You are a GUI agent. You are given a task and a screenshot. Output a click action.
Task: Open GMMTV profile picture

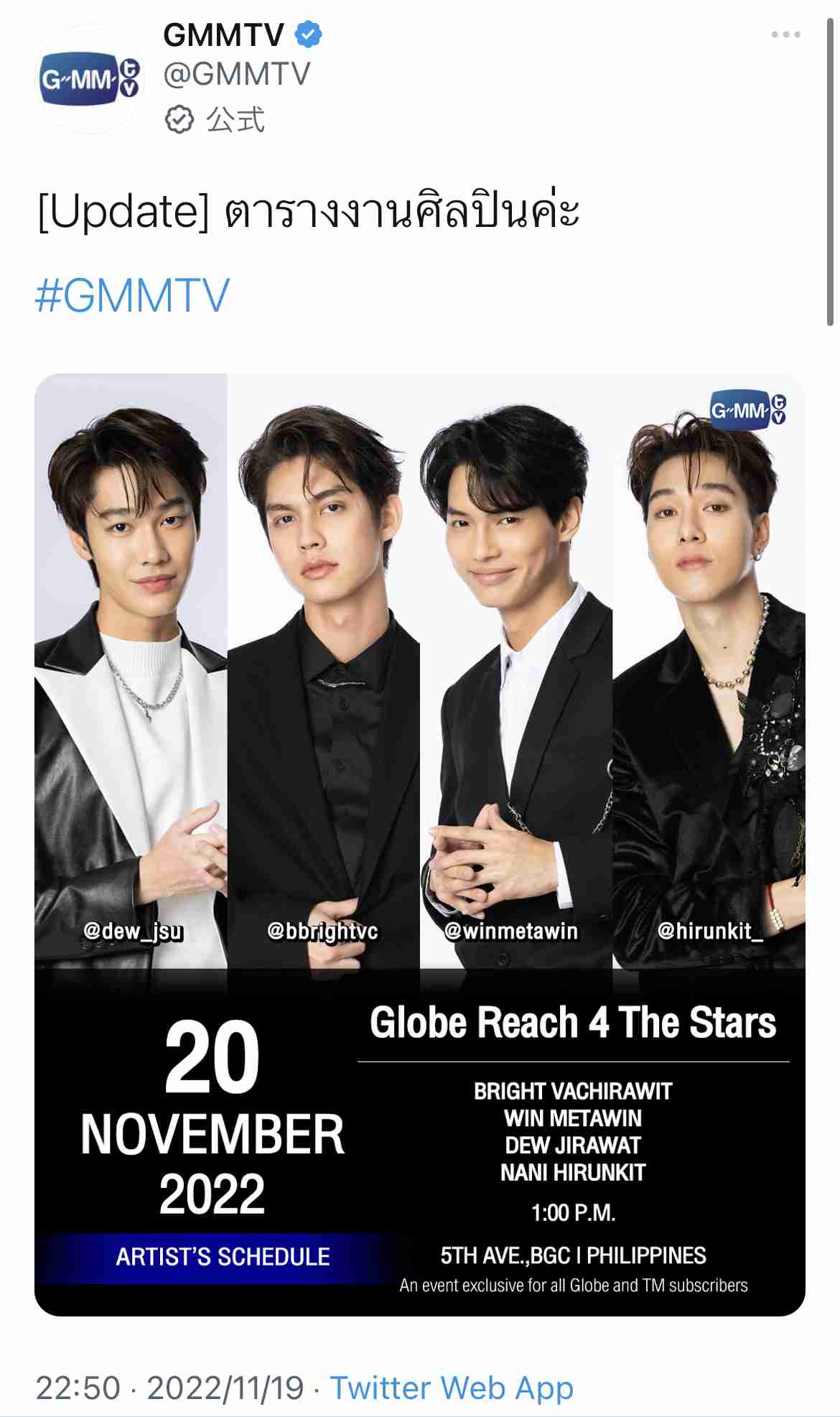pos(89,79)
